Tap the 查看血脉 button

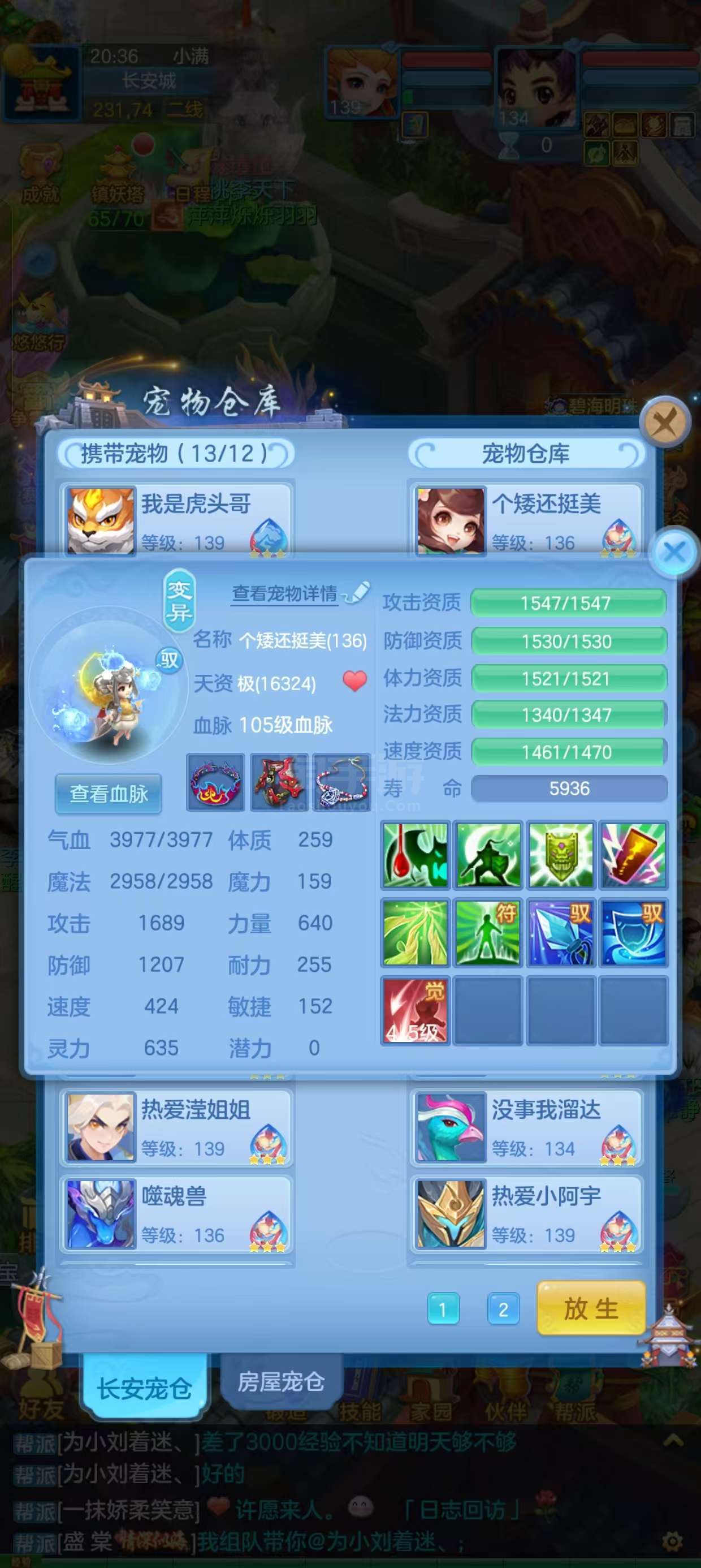pyautogui.click(x=109, y=793)
